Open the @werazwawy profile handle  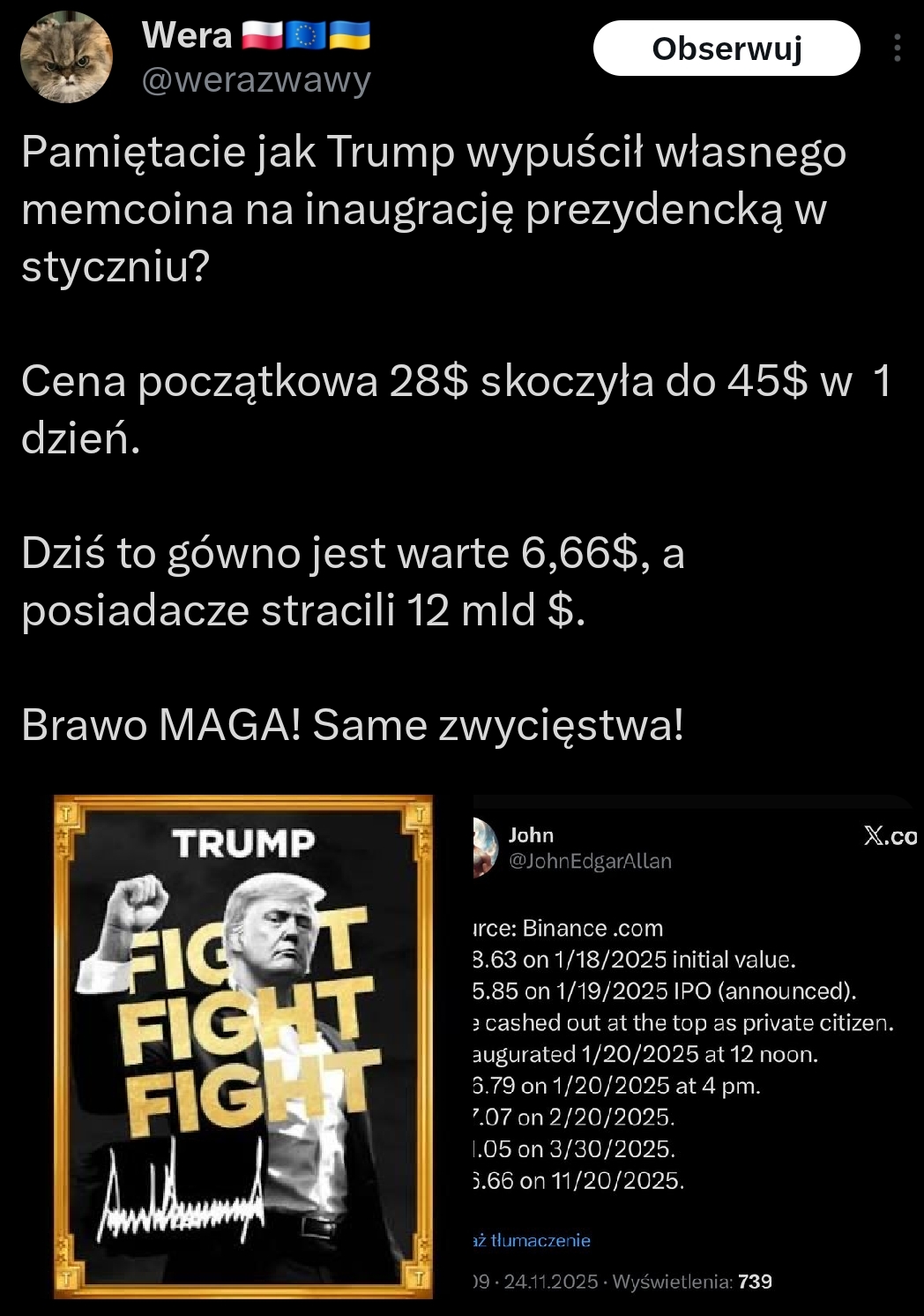[256, 80]
